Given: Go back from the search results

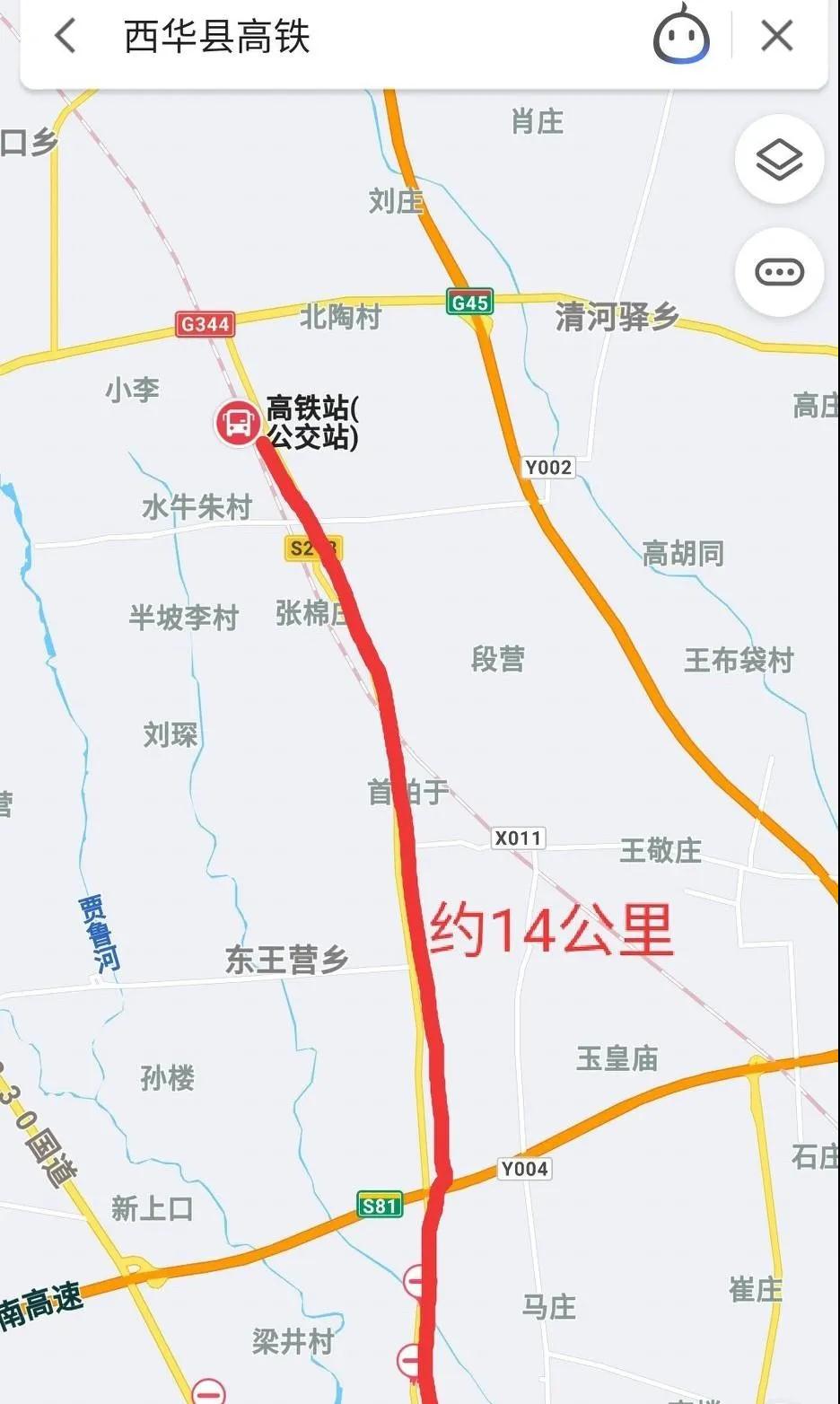Looking at the screenshot, I should [66, 37].
